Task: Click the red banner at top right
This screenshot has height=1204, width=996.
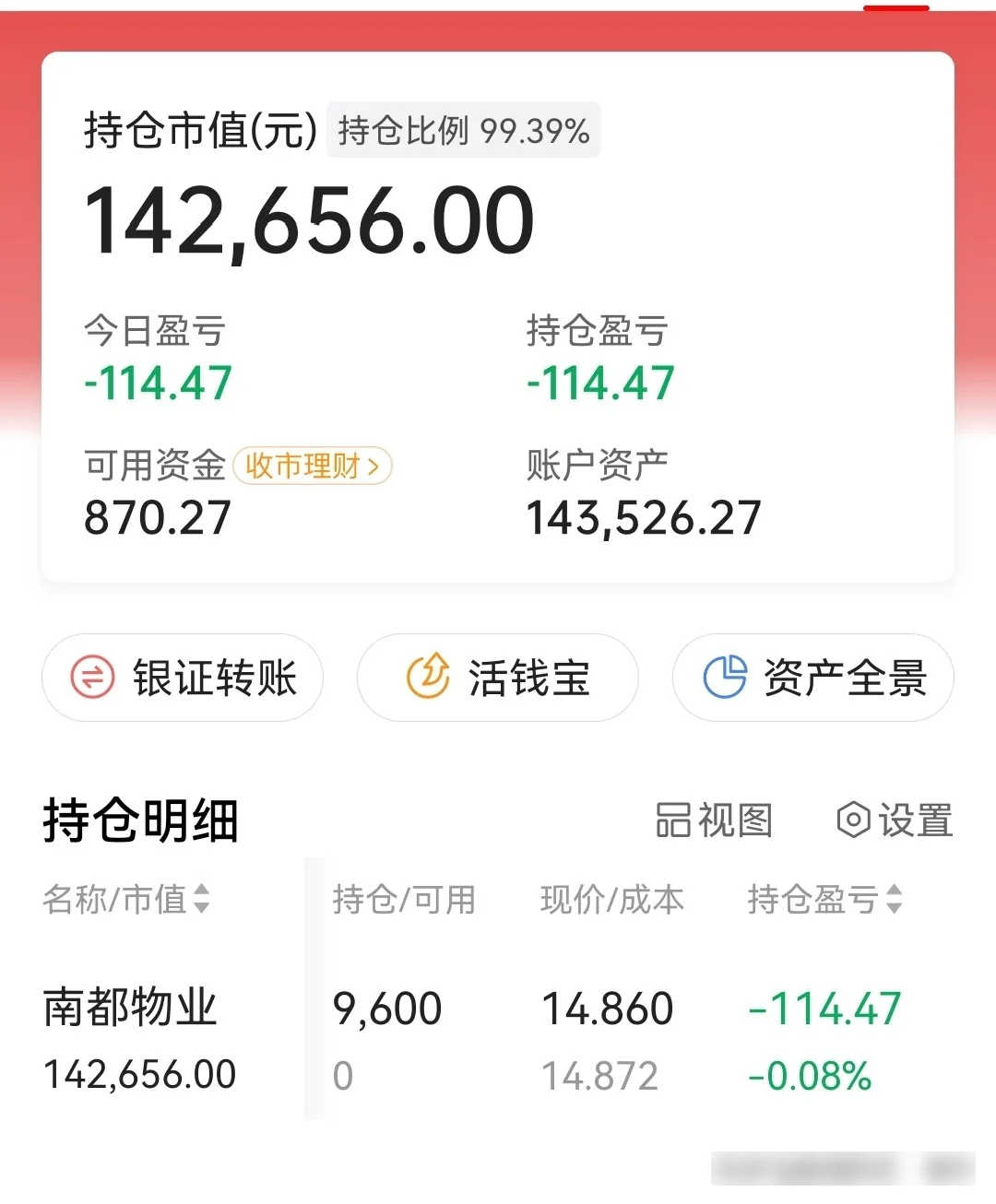Action: point(896,7)
